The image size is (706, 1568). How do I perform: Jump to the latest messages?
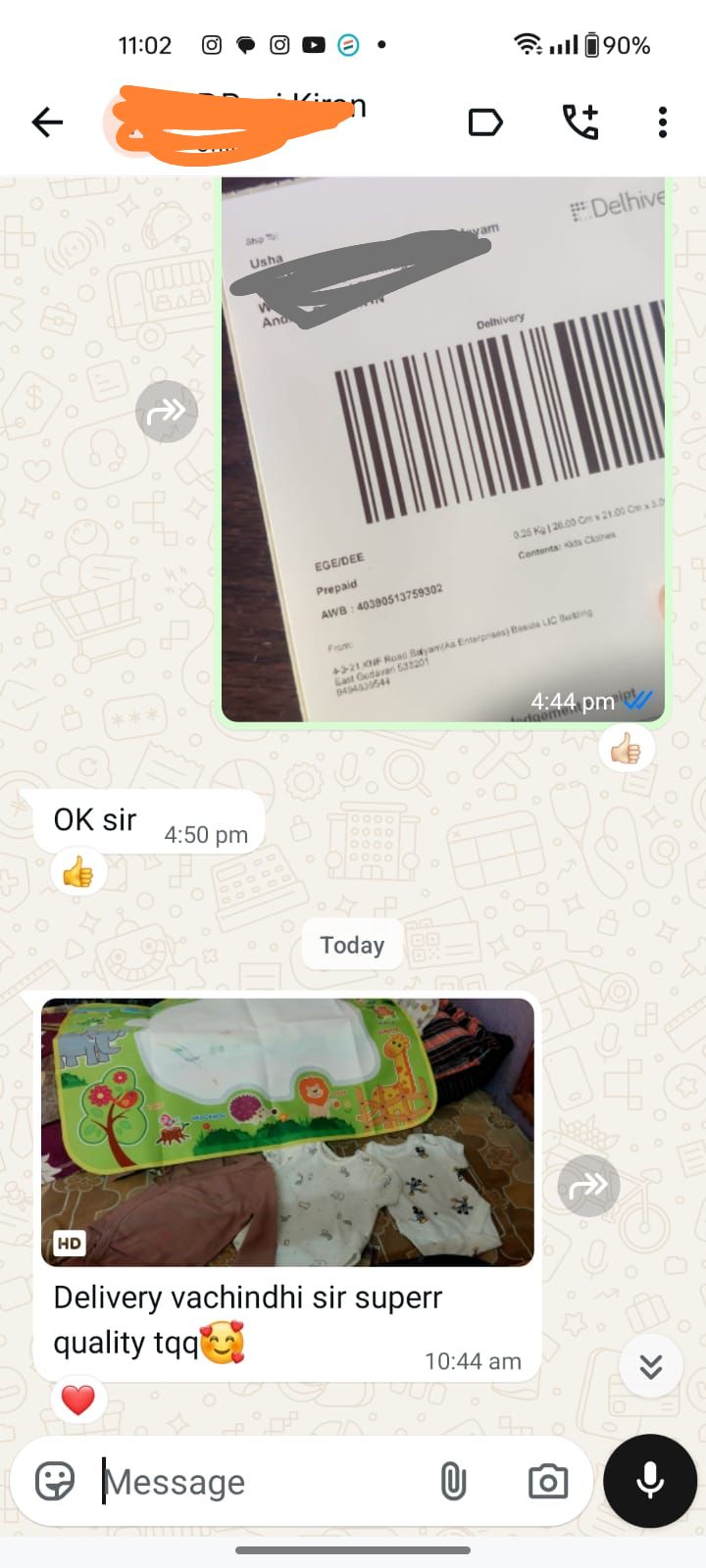pos(650,1366)
